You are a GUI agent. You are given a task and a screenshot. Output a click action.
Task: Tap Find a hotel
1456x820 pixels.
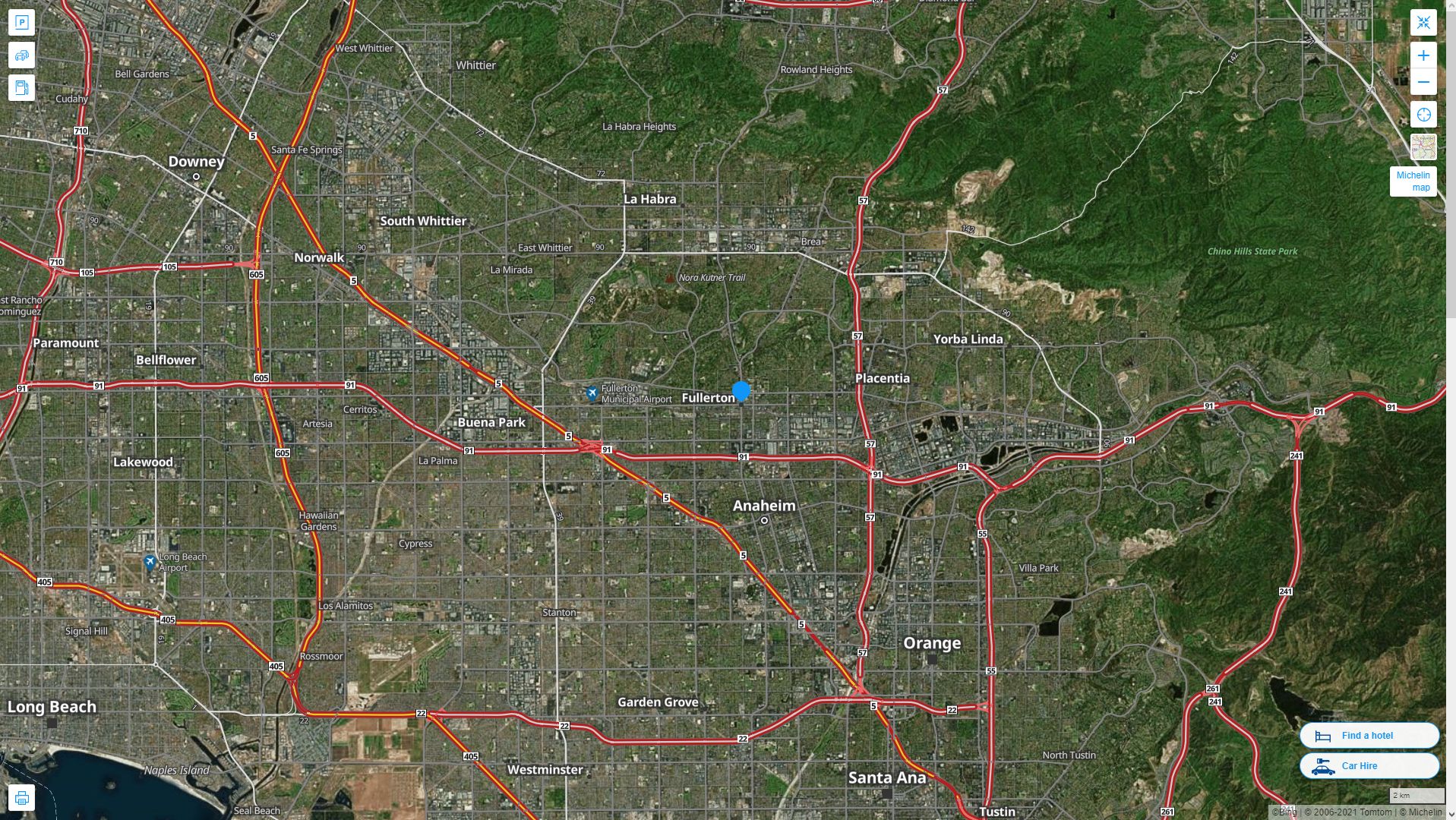pyautogui.click(x=1369, y=736)
